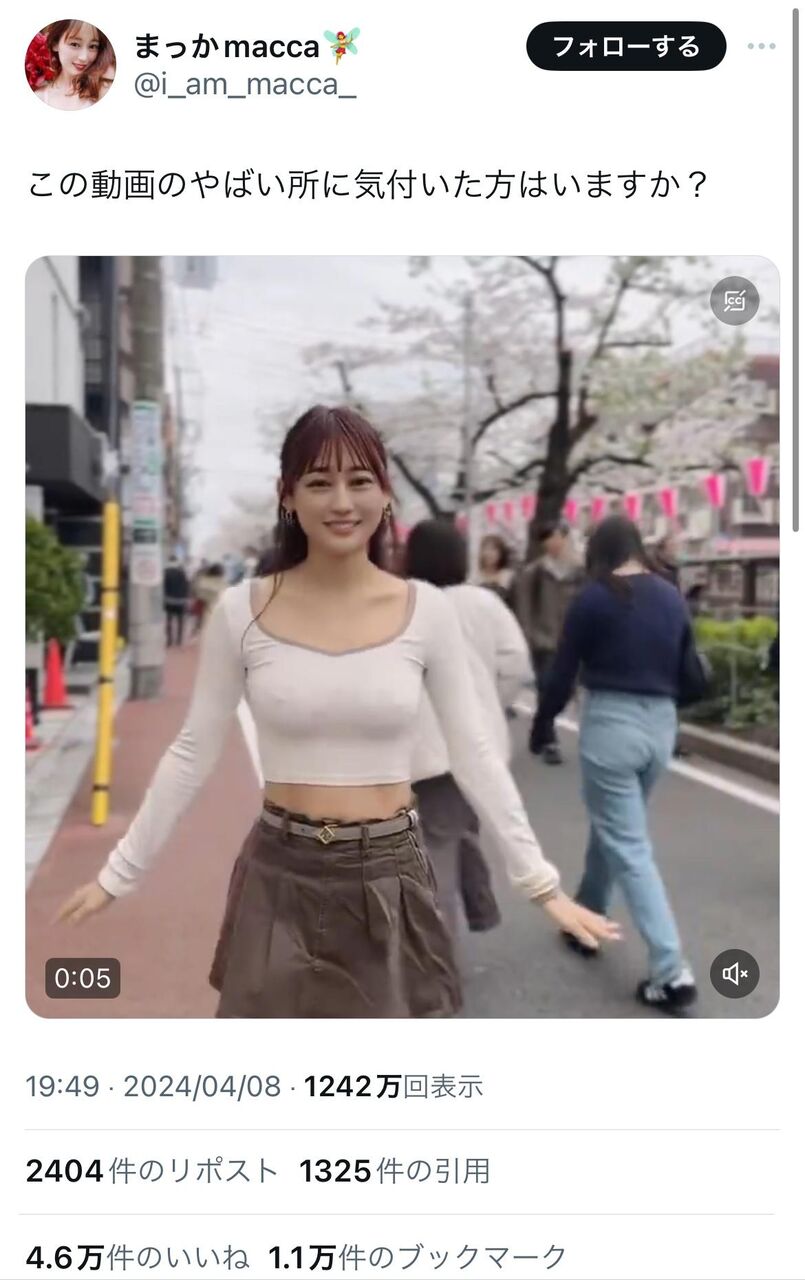The height and width of the screenshot is (1280, 805).
Task: Tap the フォローする follow button
Action: click(626, 46)
